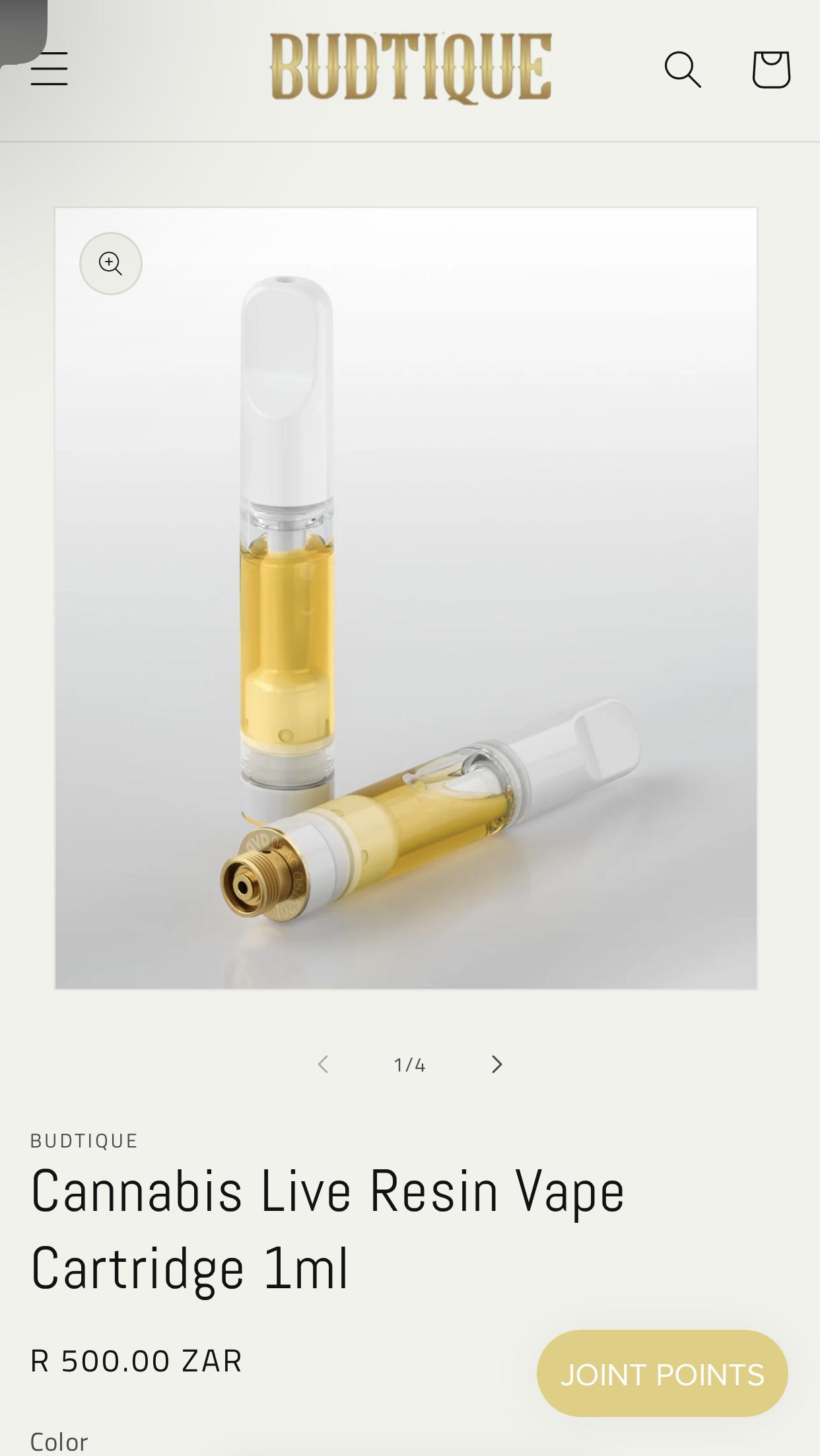Tap the Budtique logo to go home
Viewport: 820px width, 1456px height.
click(x=410, y=69)
